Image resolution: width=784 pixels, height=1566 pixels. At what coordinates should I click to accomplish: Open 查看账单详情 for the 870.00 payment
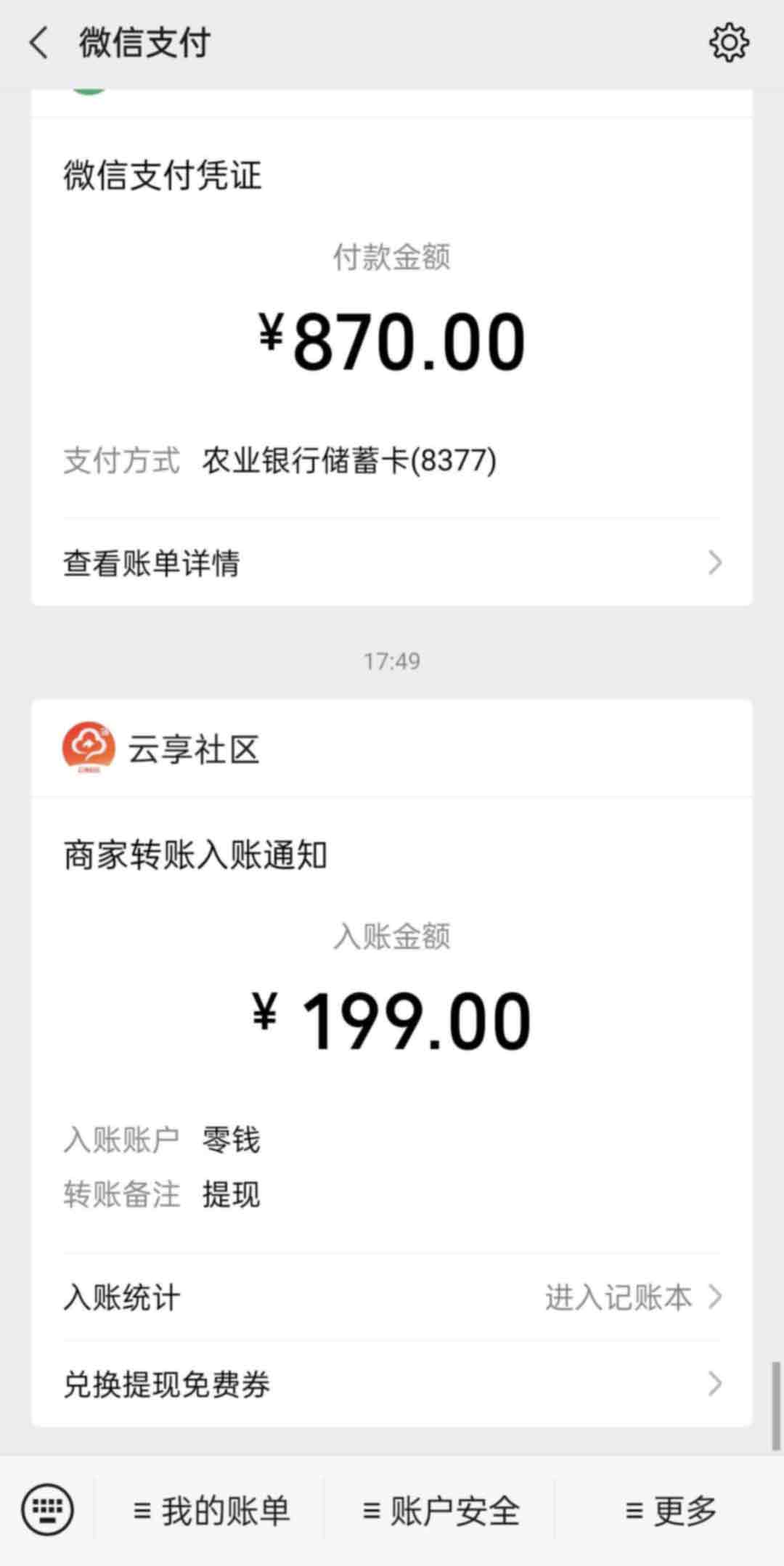[392, 563]
